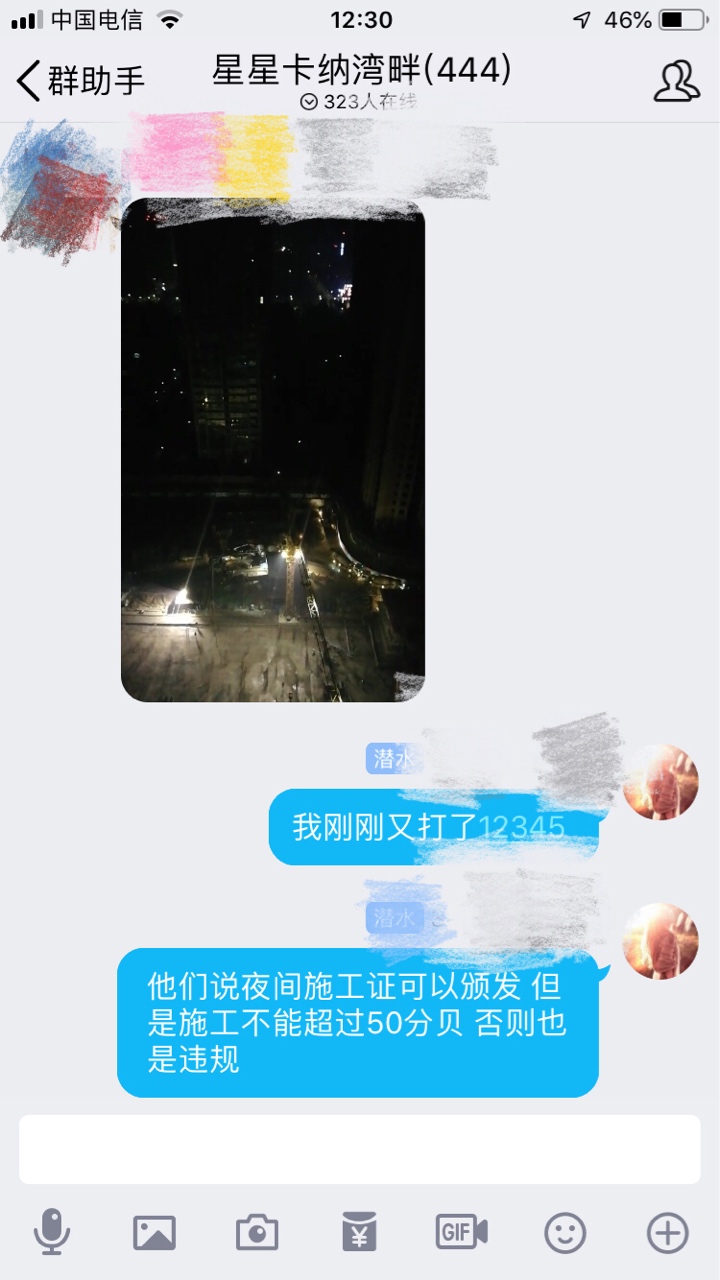Viewport: 720px width, 1280px height.
Task: Open photo gallery picker
Action: [154, 1232]
